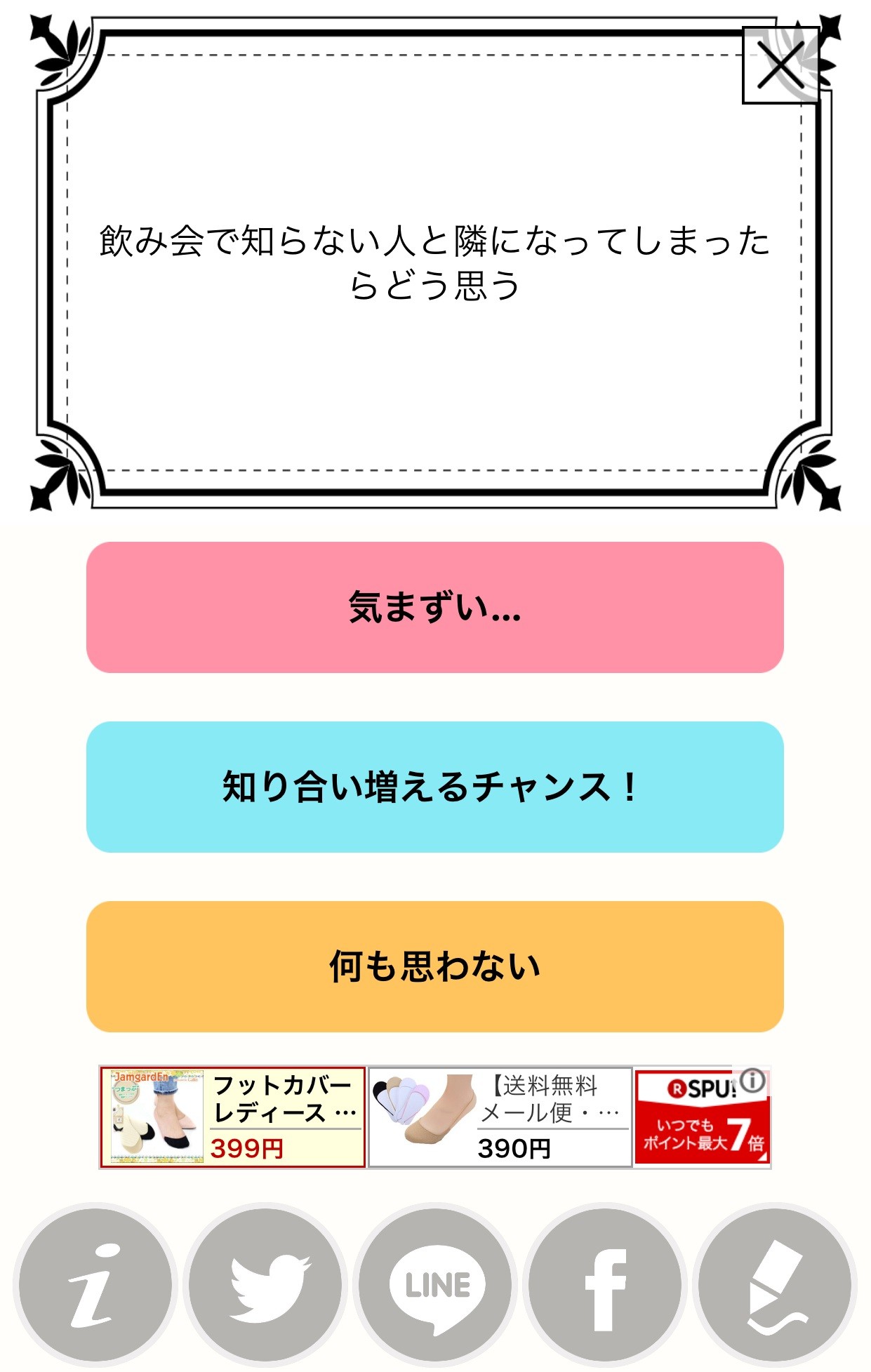Open the pen write icon
Screen dimensions: 871x1372
tap(775, 1284)
